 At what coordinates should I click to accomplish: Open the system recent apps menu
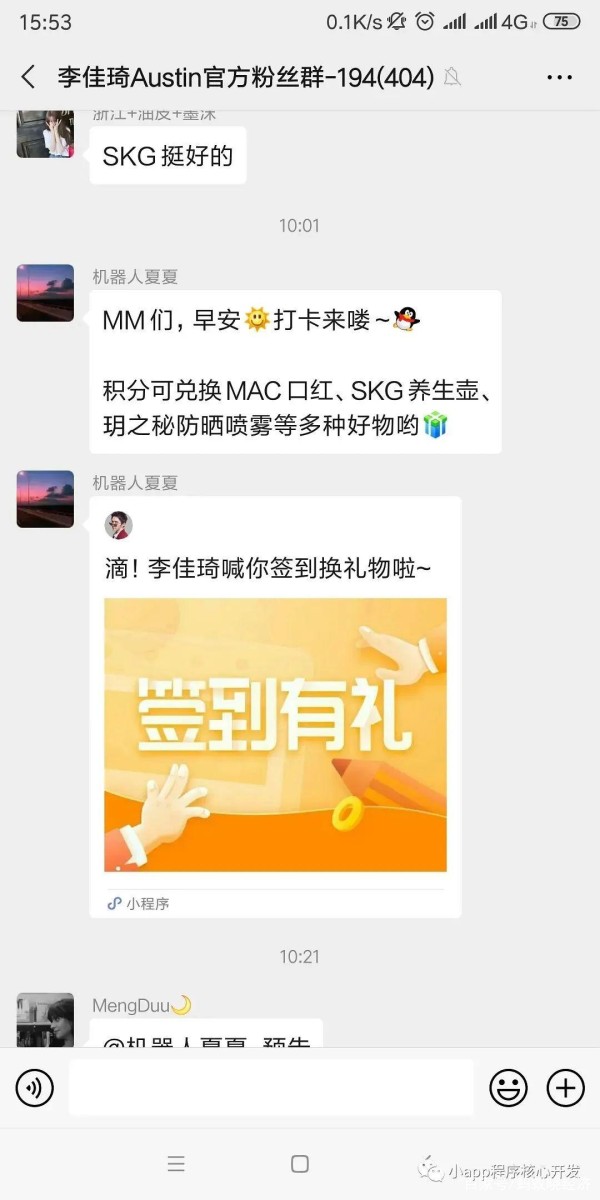coord(176,1164)
